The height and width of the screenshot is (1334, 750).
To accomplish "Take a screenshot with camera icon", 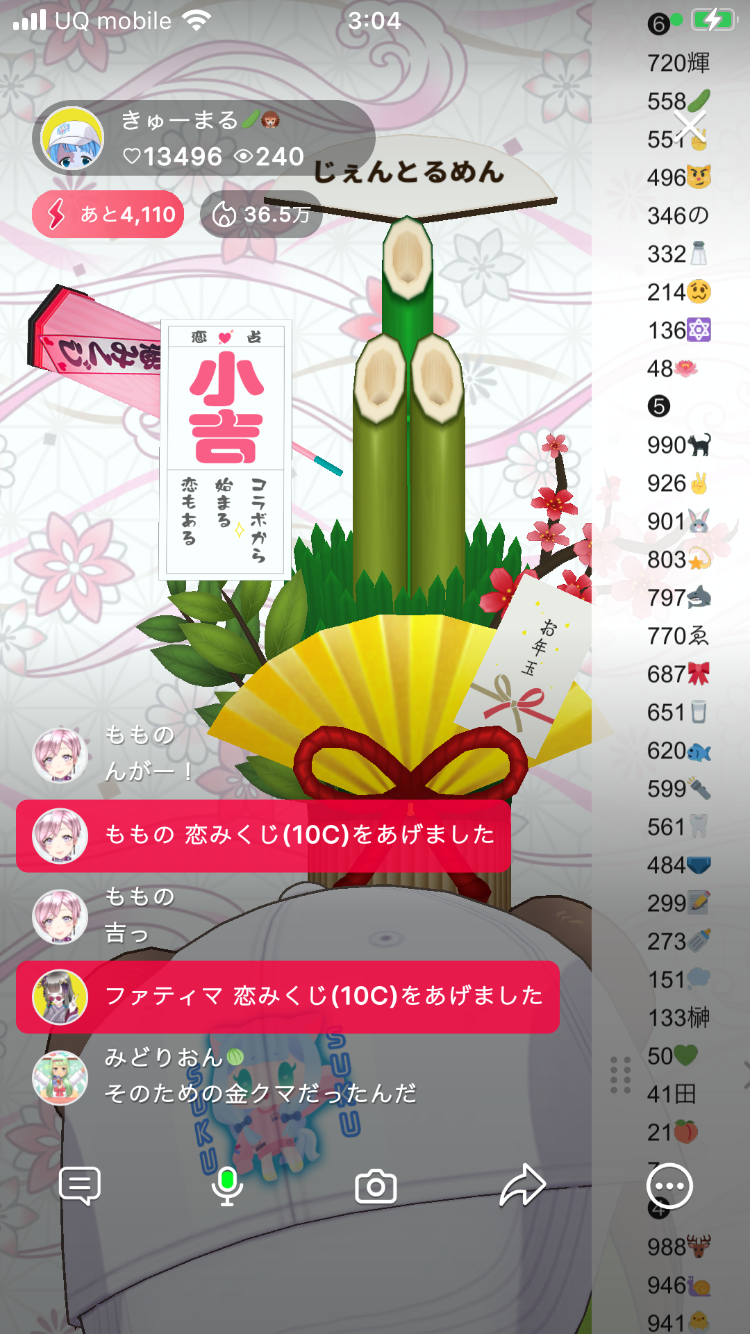I will point(376,1187).
